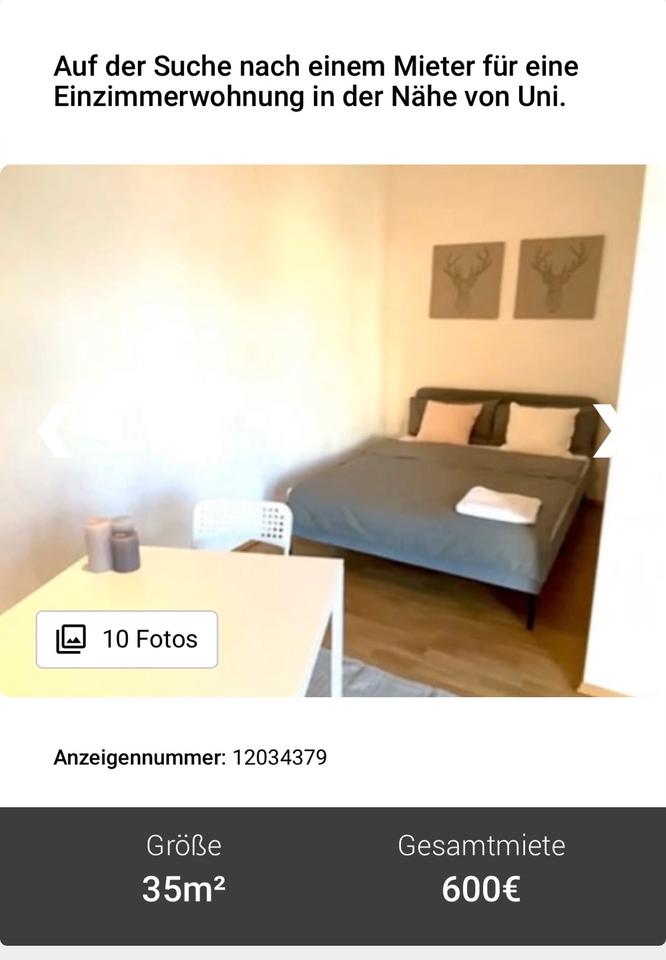
Task: Open the 10 Fotos gallery button
Action: (x=127, y=639)
